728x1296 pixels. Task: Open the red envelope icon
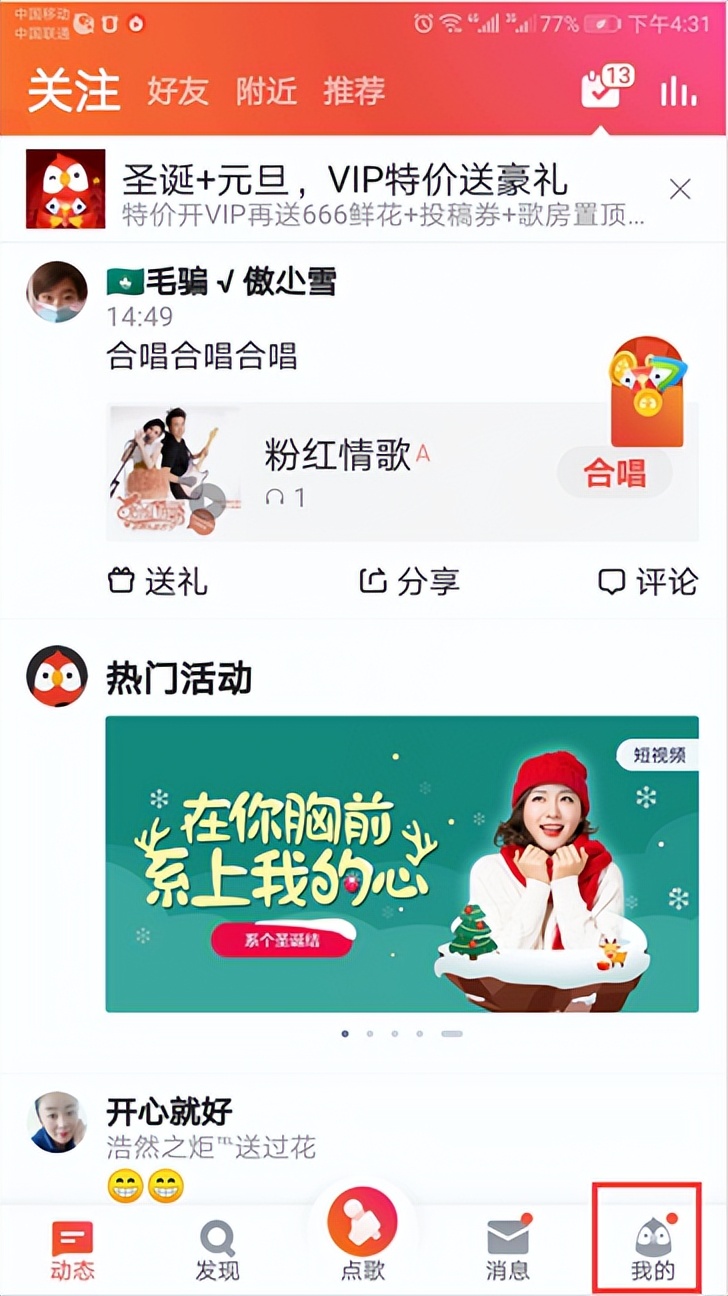pyautogui.click(x=648, y=393)
